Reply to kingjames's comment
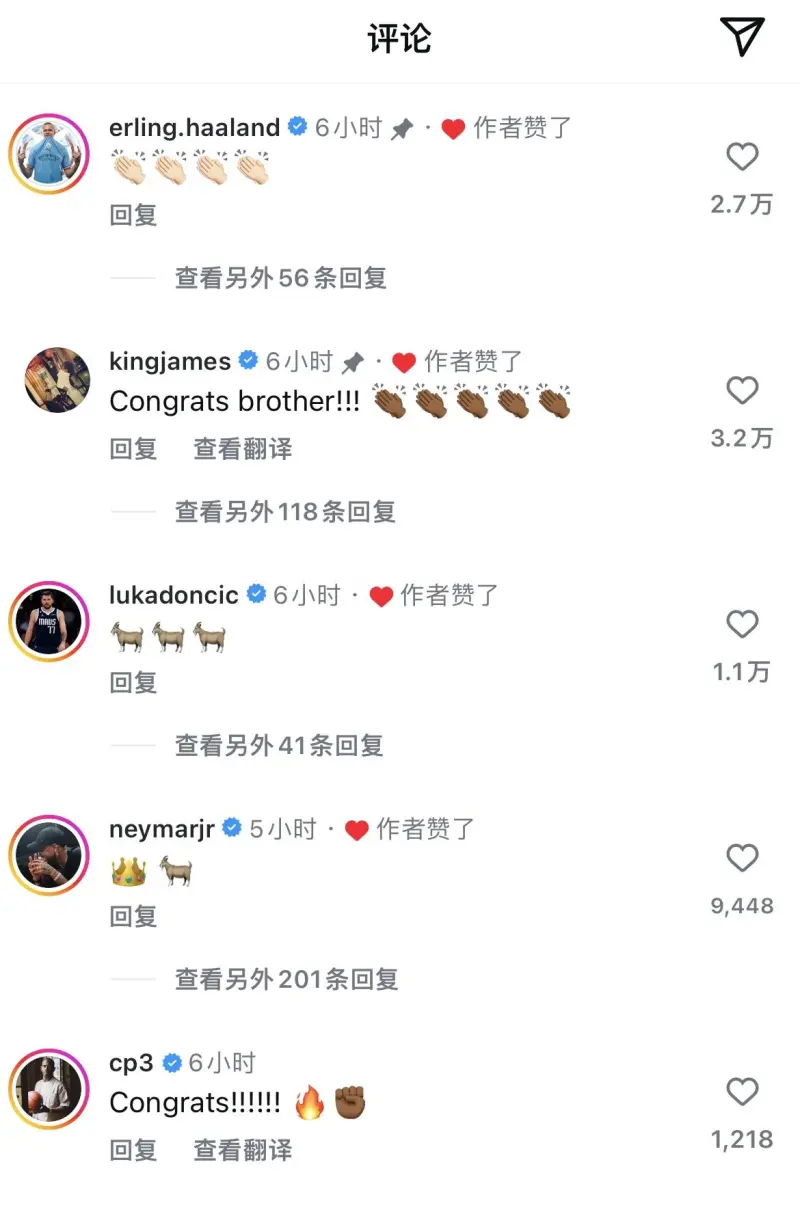 tap(133, 449)
